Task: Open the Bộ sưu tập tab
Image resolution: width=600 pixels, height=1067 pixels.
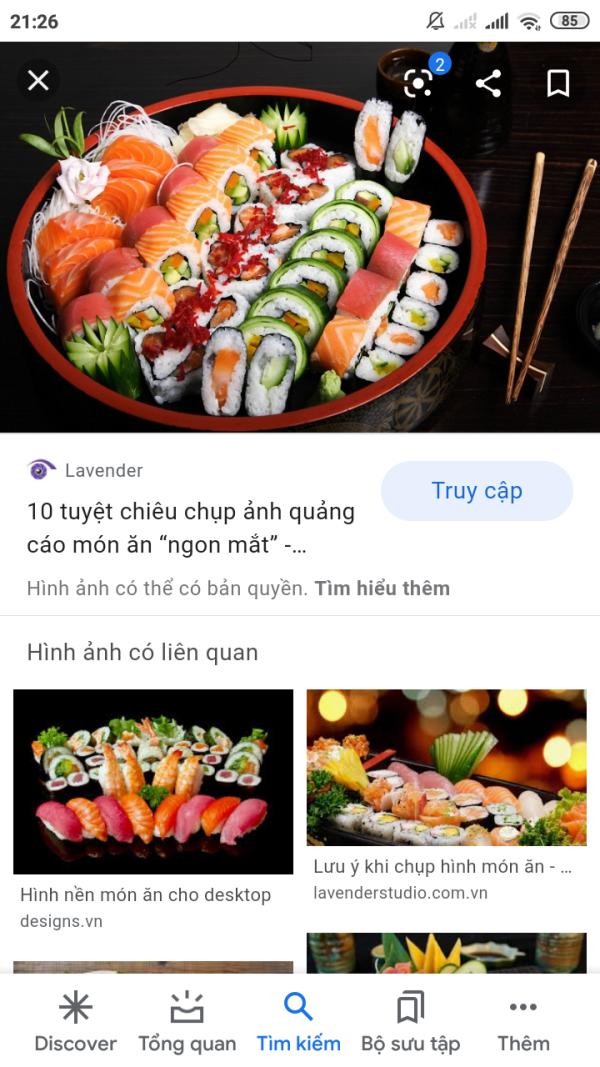Action: (410, 1022)
